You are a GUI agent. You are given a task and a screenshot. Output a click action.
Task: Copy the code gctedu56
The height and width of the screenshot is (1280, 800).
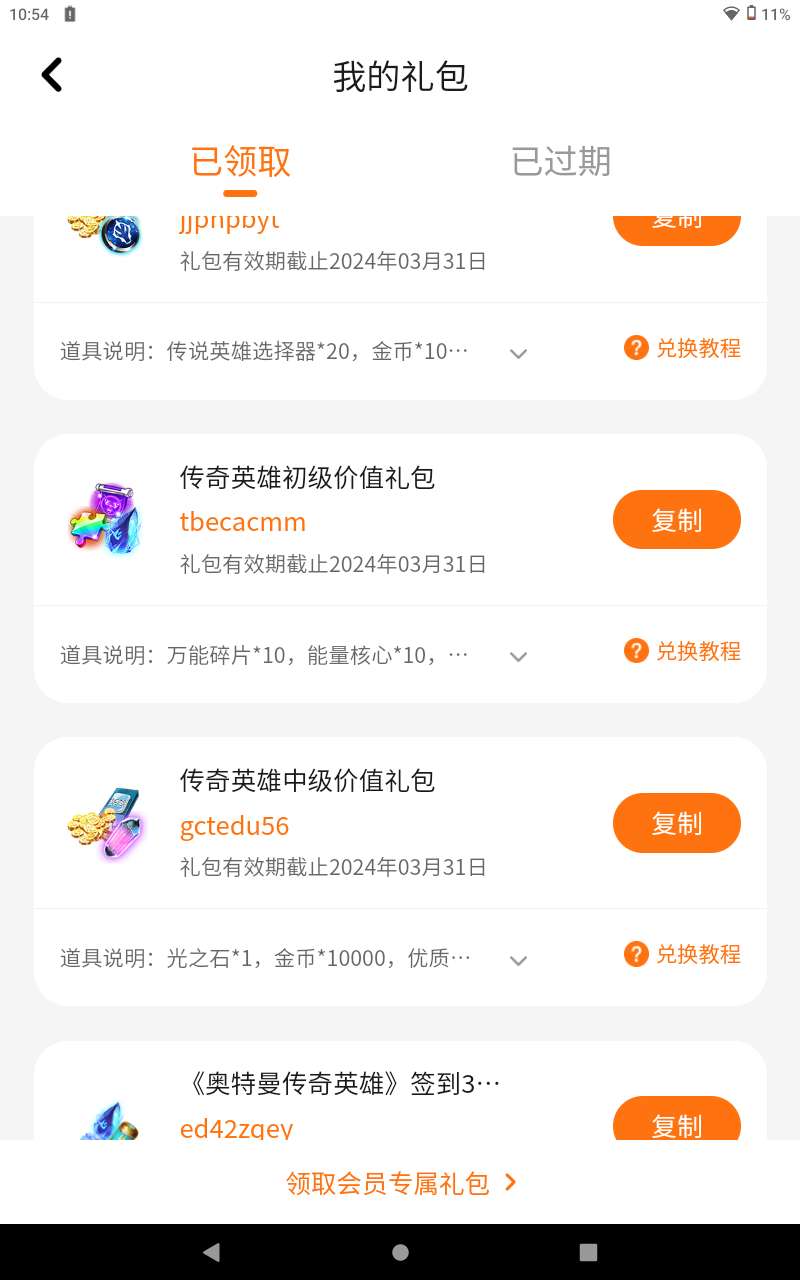(676, 823)
